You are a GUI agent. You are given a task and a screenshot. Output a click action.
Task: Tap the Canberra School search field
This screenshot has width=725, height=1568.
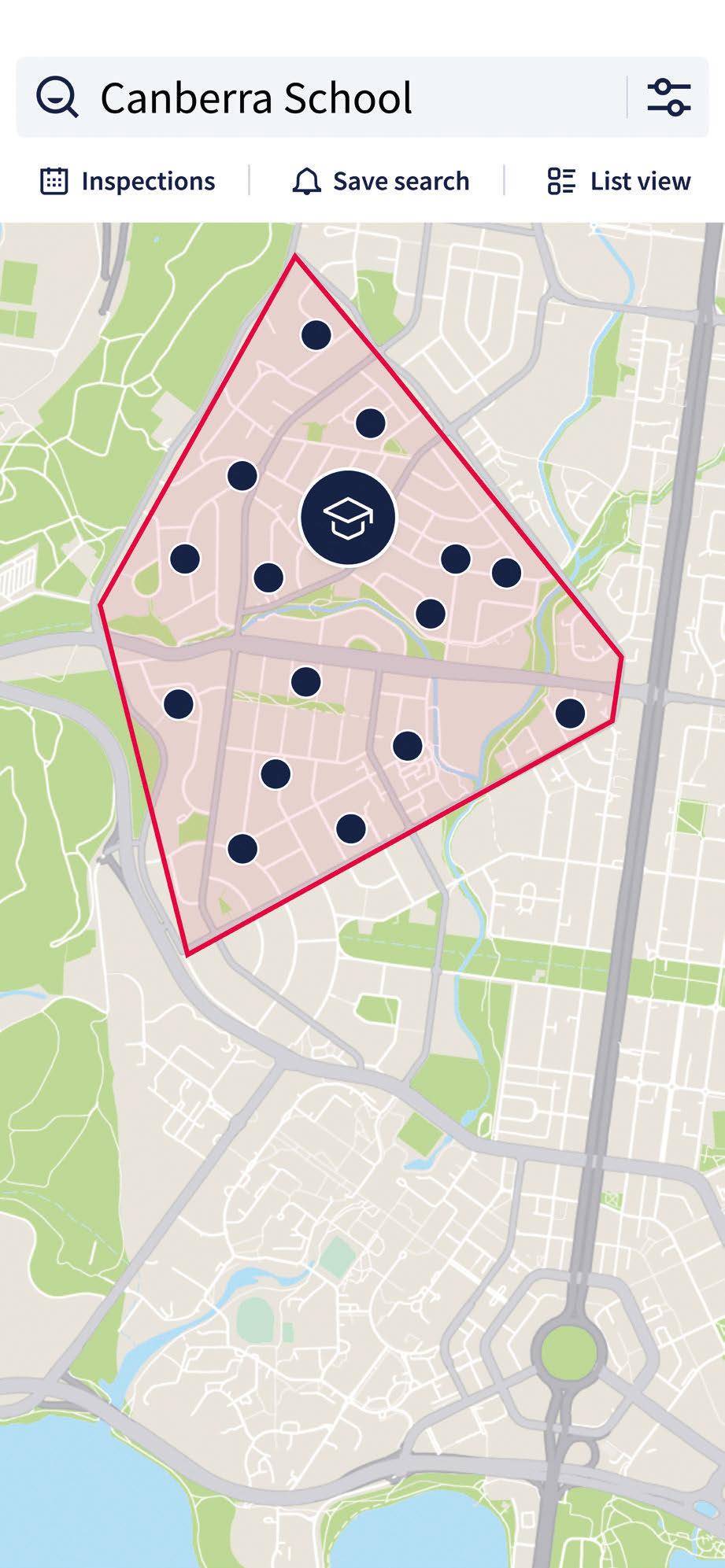click(x=321, y=98)
